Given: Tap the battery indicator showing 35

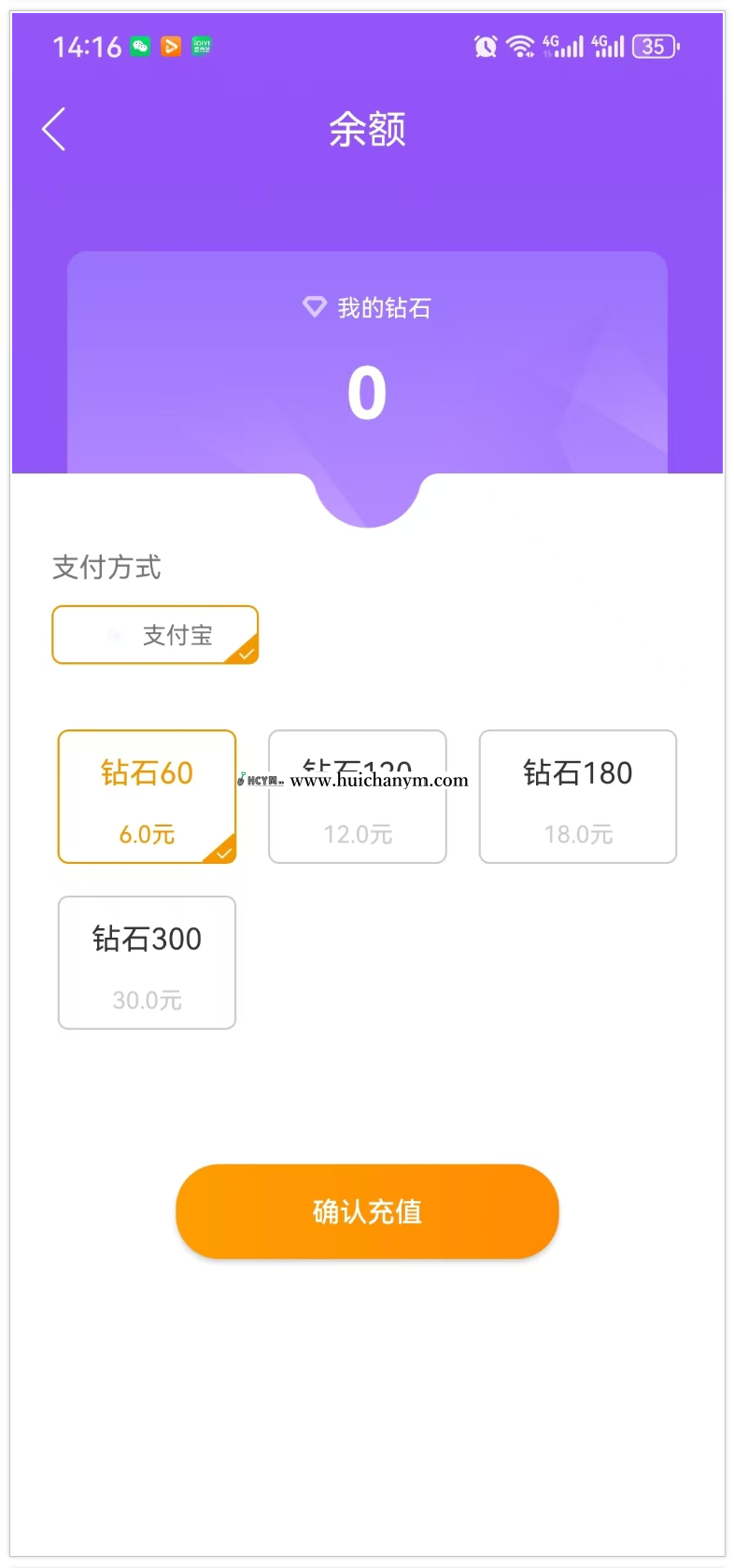Looking at the screenshot, I should point(655,46).
